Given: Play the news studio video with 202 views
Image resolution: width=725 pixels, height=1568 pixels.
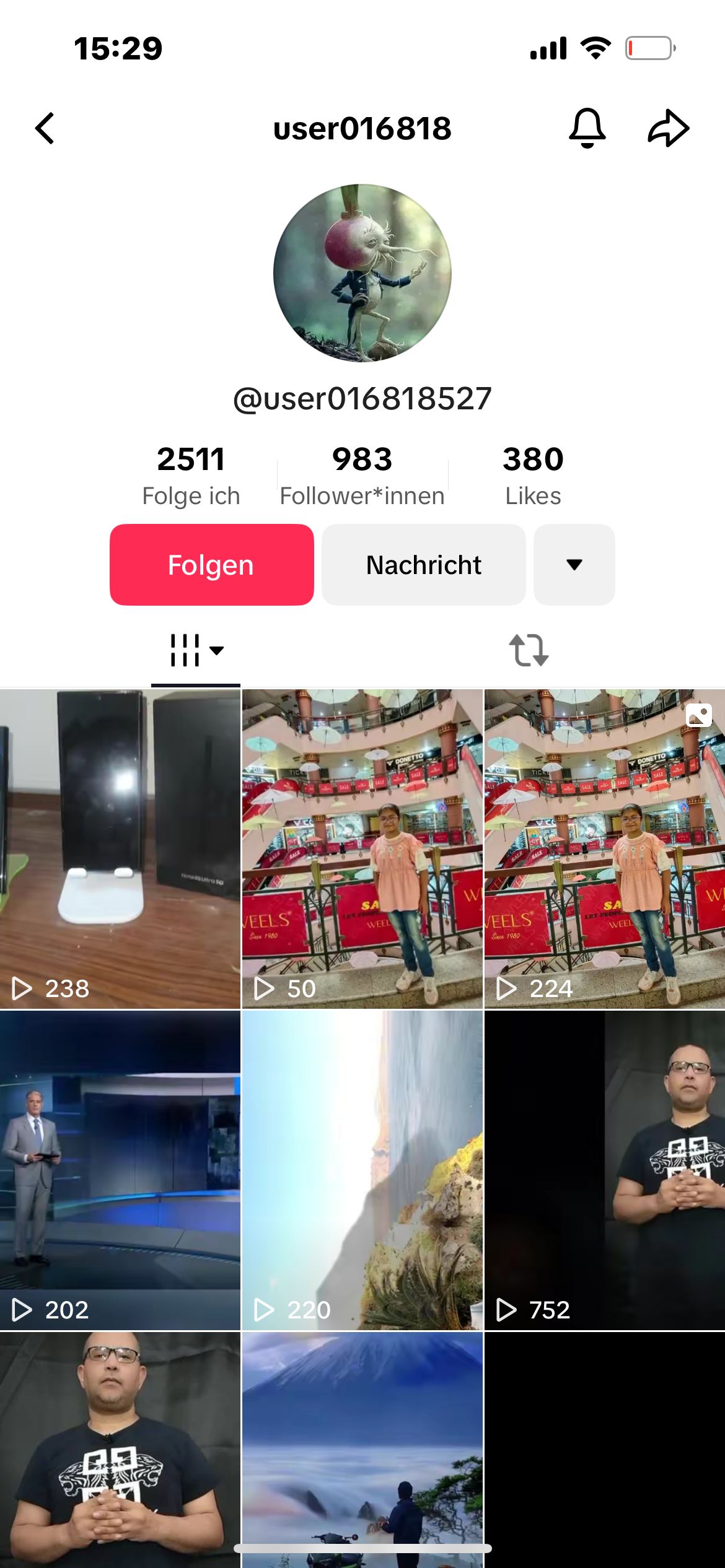Looking at the screenshot, I should click(x=120, y=1170).
